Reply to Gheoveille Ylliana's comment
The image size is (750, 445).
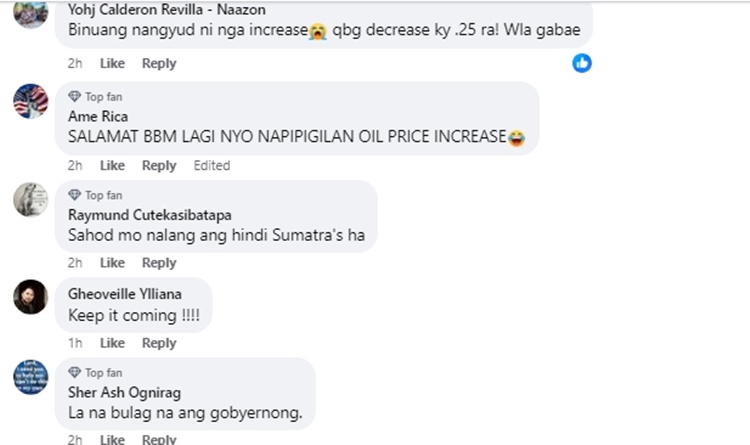coord(158,343)
